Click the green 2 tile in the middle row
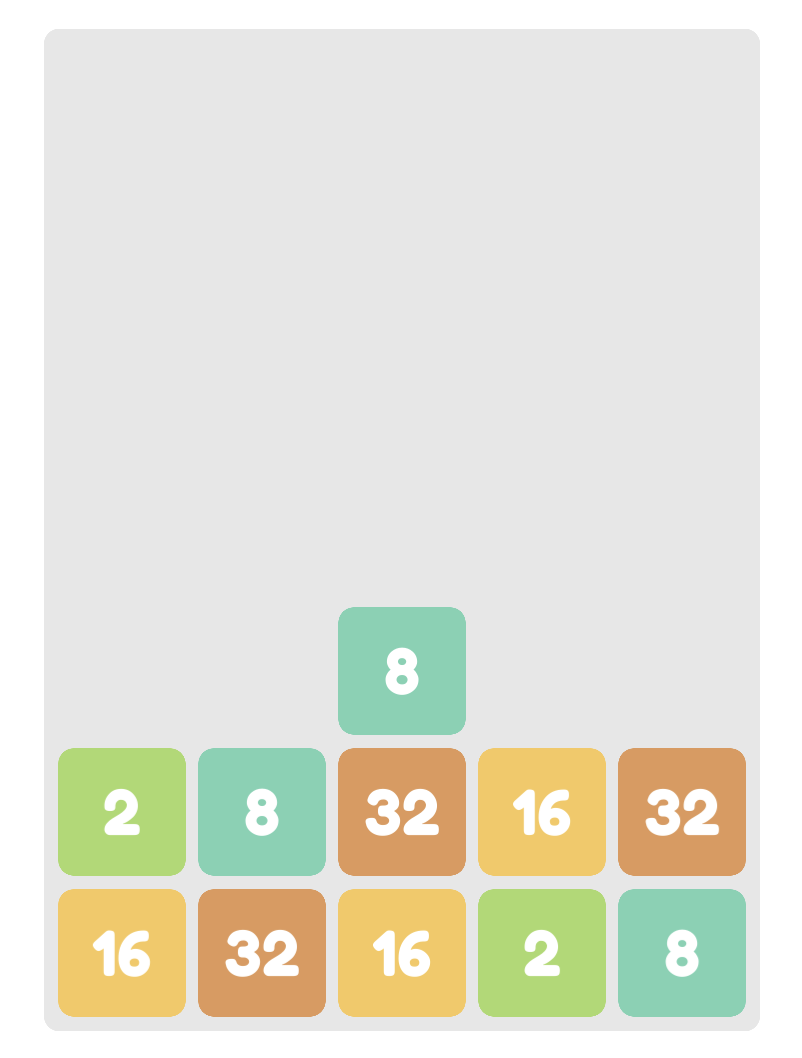The width and height of the screenshot is (802, 1058). tap(121, 812)
